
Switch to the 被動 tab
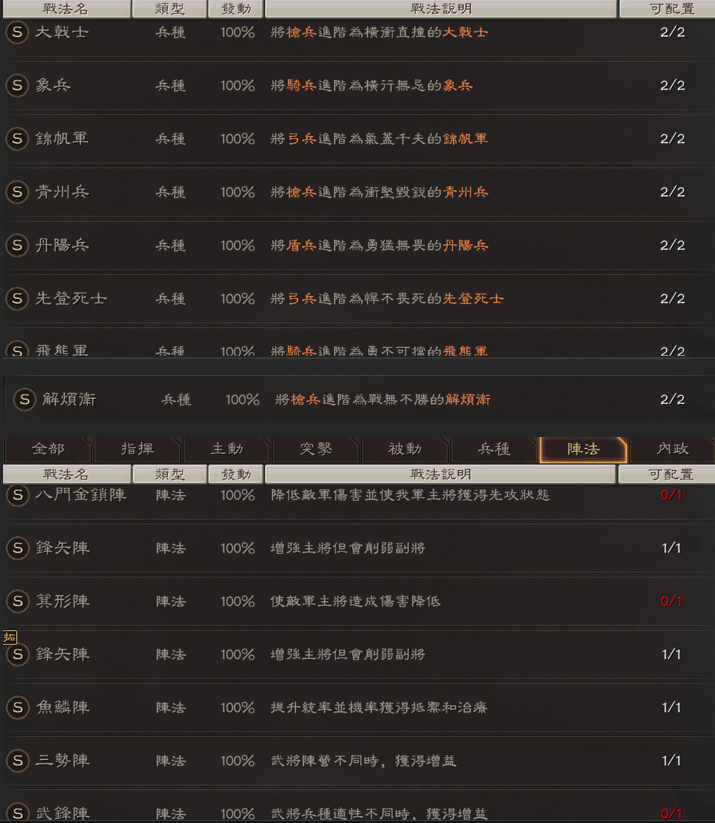point(405,449)
